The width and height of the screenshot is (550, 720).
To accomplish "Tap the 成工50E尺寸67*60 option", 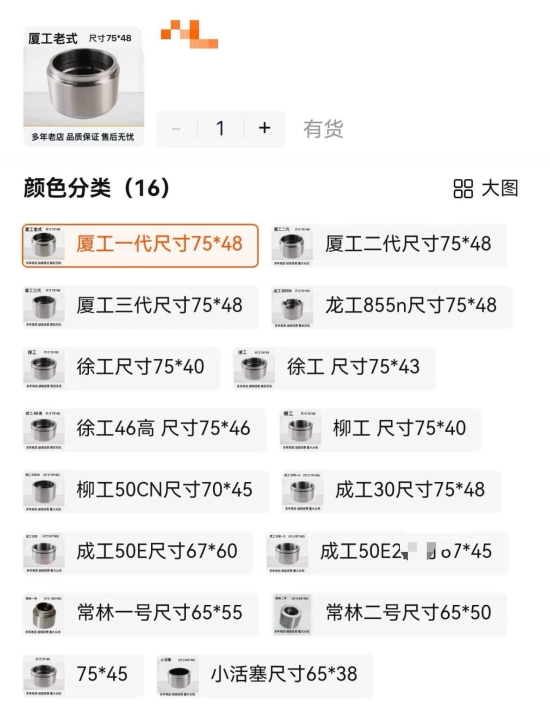I will tap(138, 553).
